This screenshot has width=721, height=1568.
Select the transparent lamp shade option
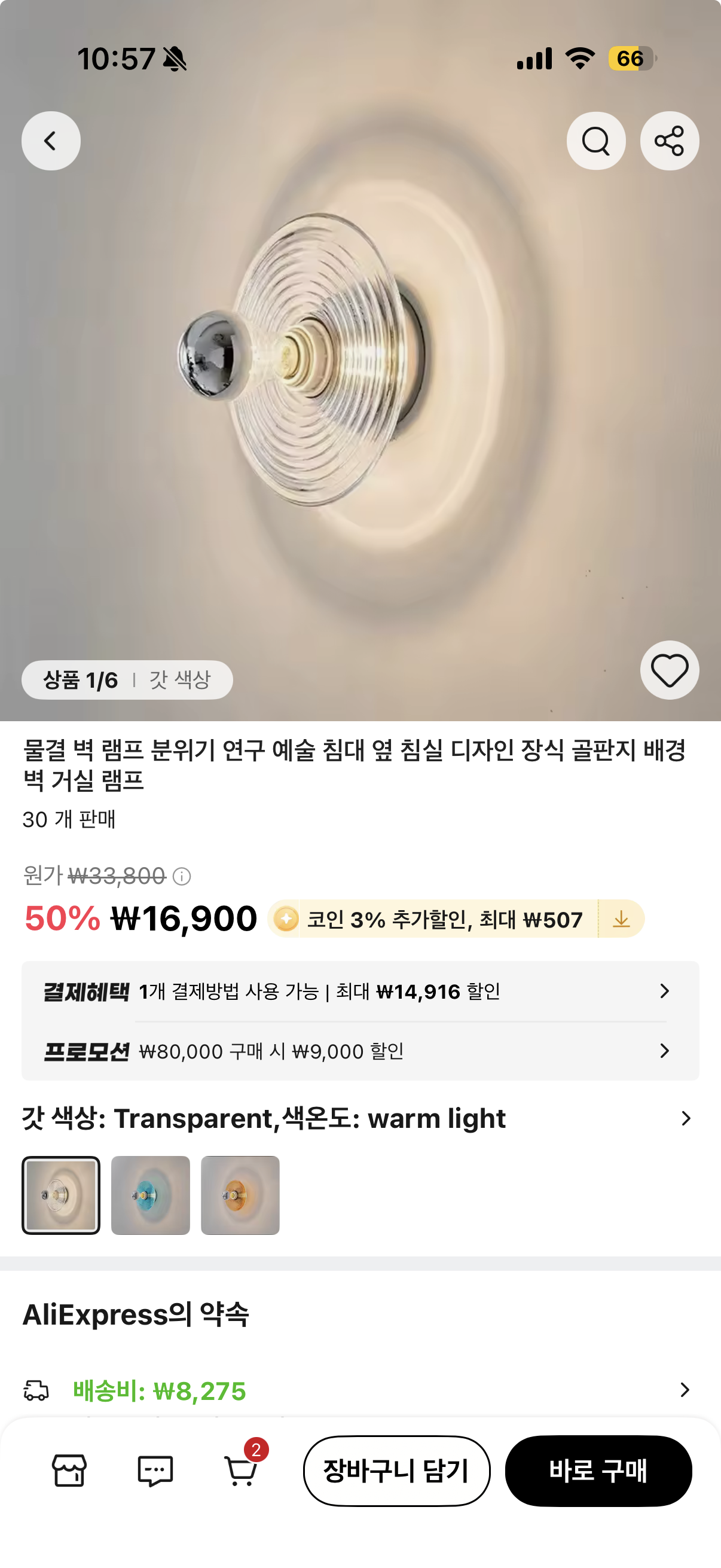tap(61, 1195)
